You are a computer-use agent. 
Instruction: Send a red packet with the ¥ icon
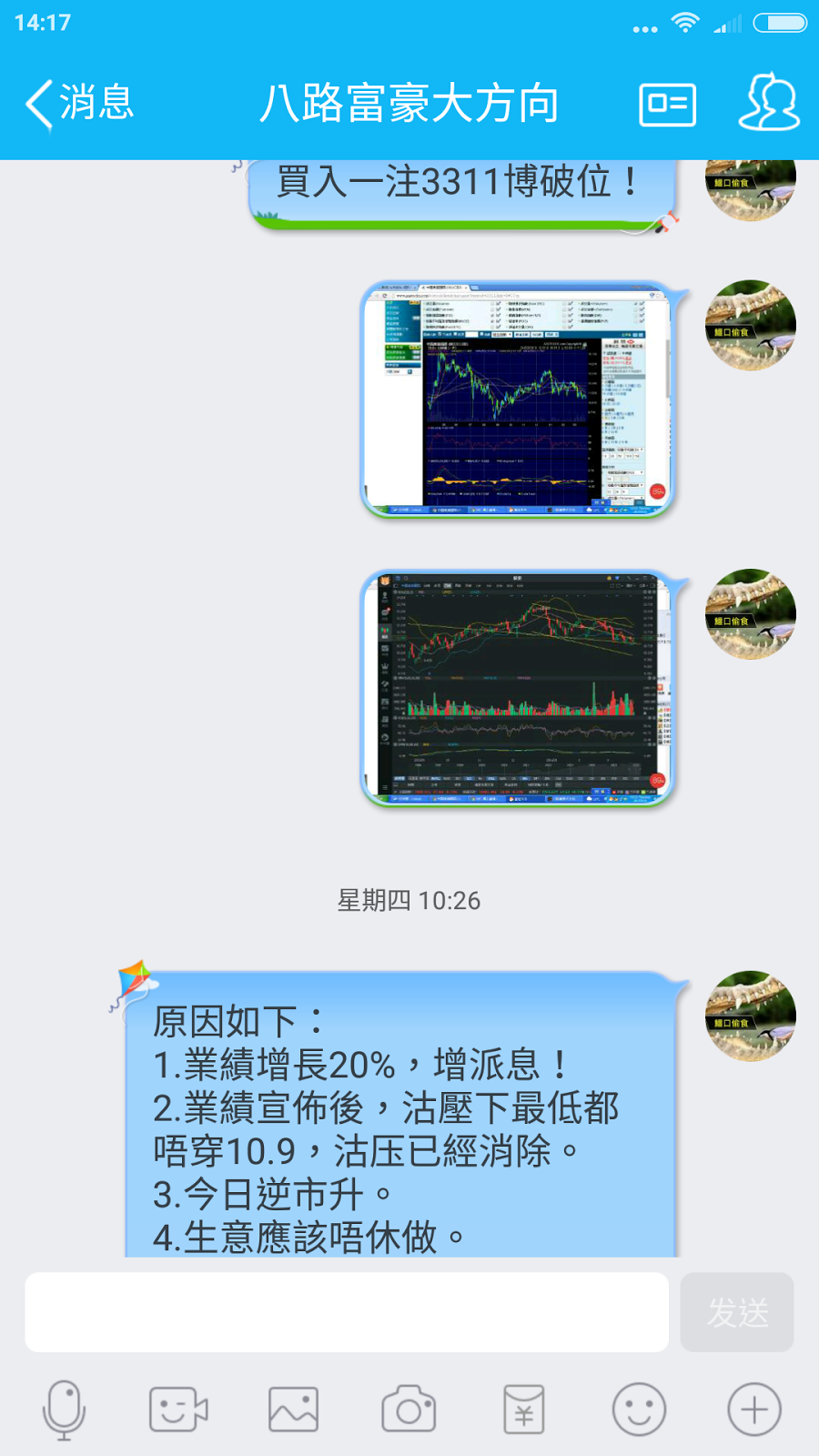[524, 1410]
